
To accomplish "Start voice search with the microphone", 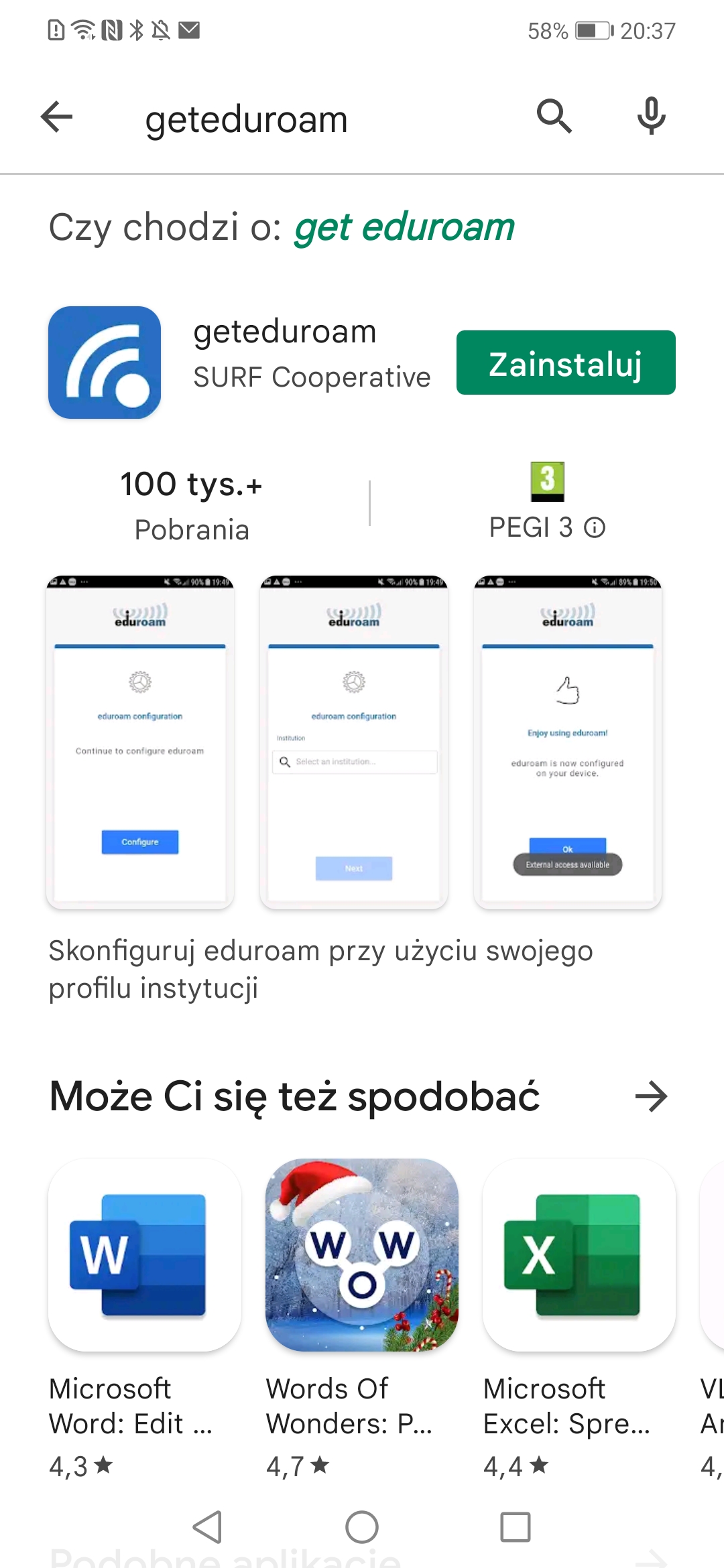I will (x=651, y=117).
